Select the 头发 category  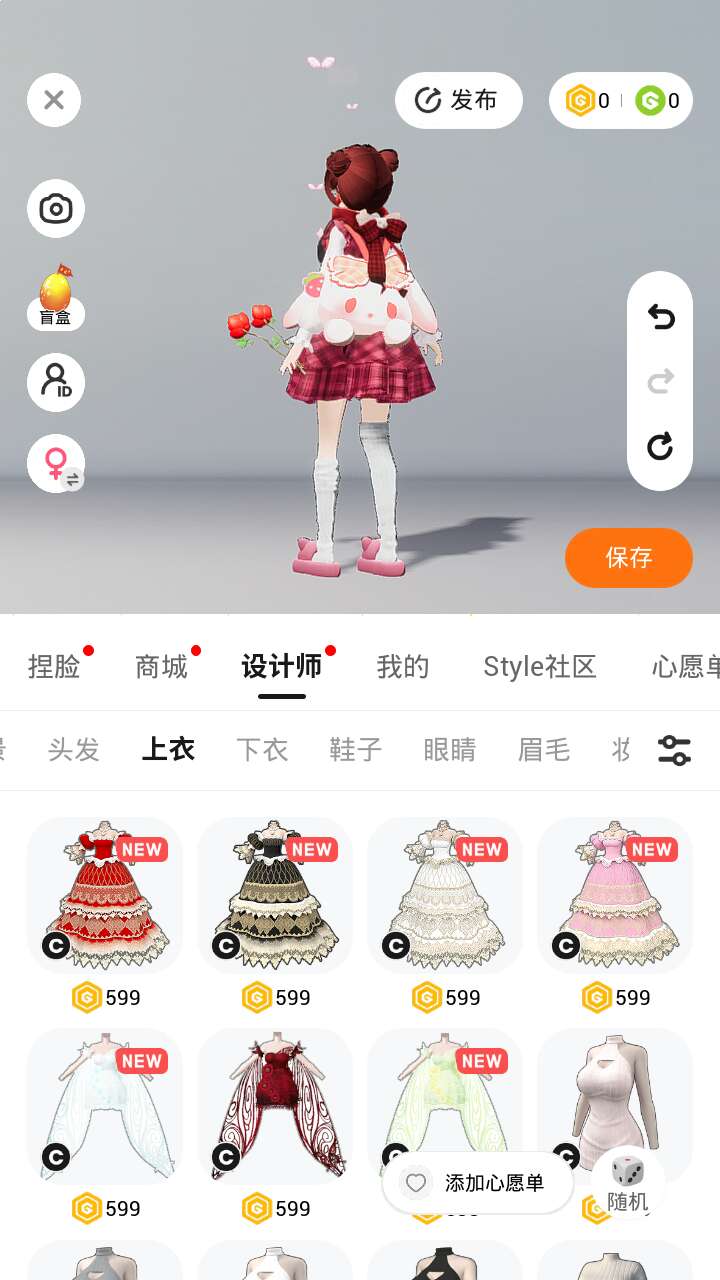coord(74,750)
